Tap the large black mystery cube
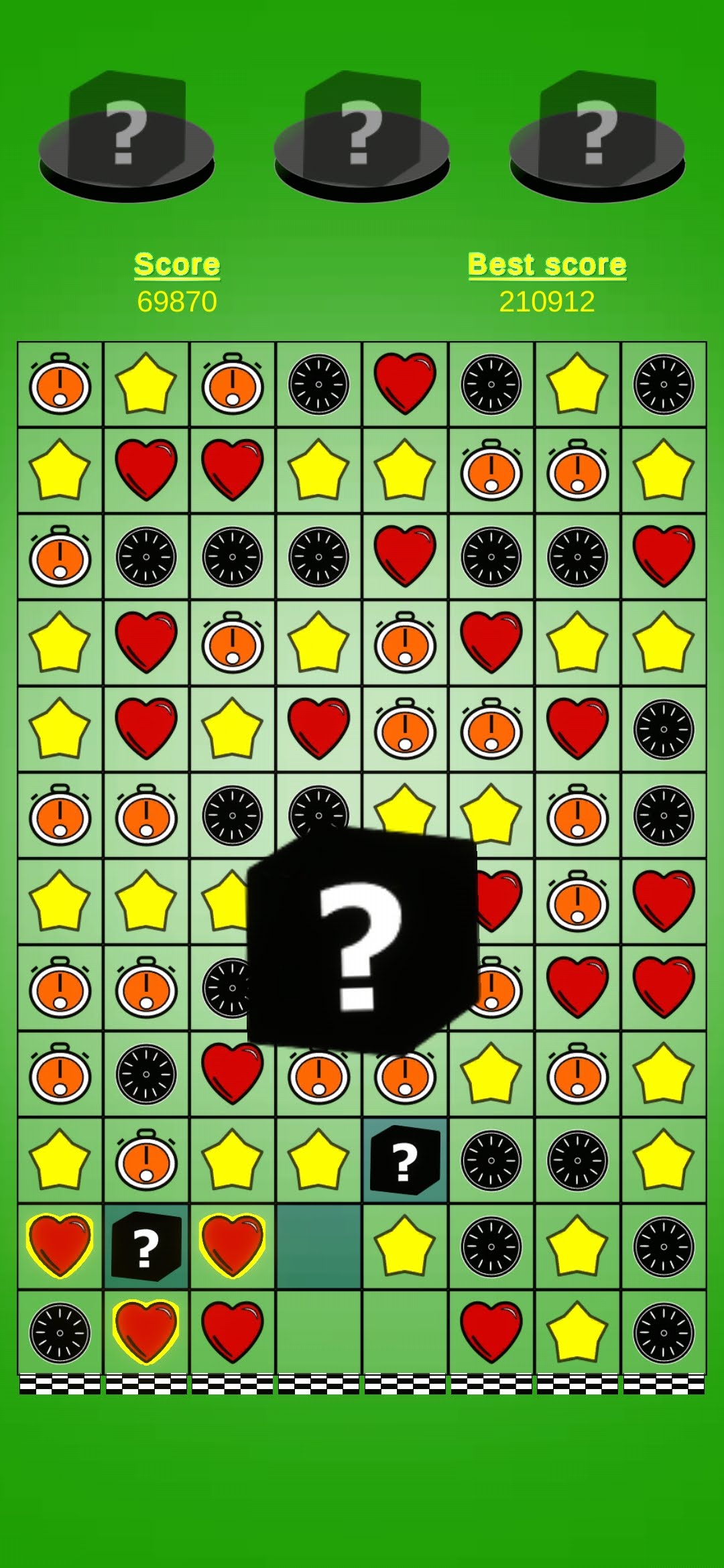724x1568 pixels. (362, 941)
